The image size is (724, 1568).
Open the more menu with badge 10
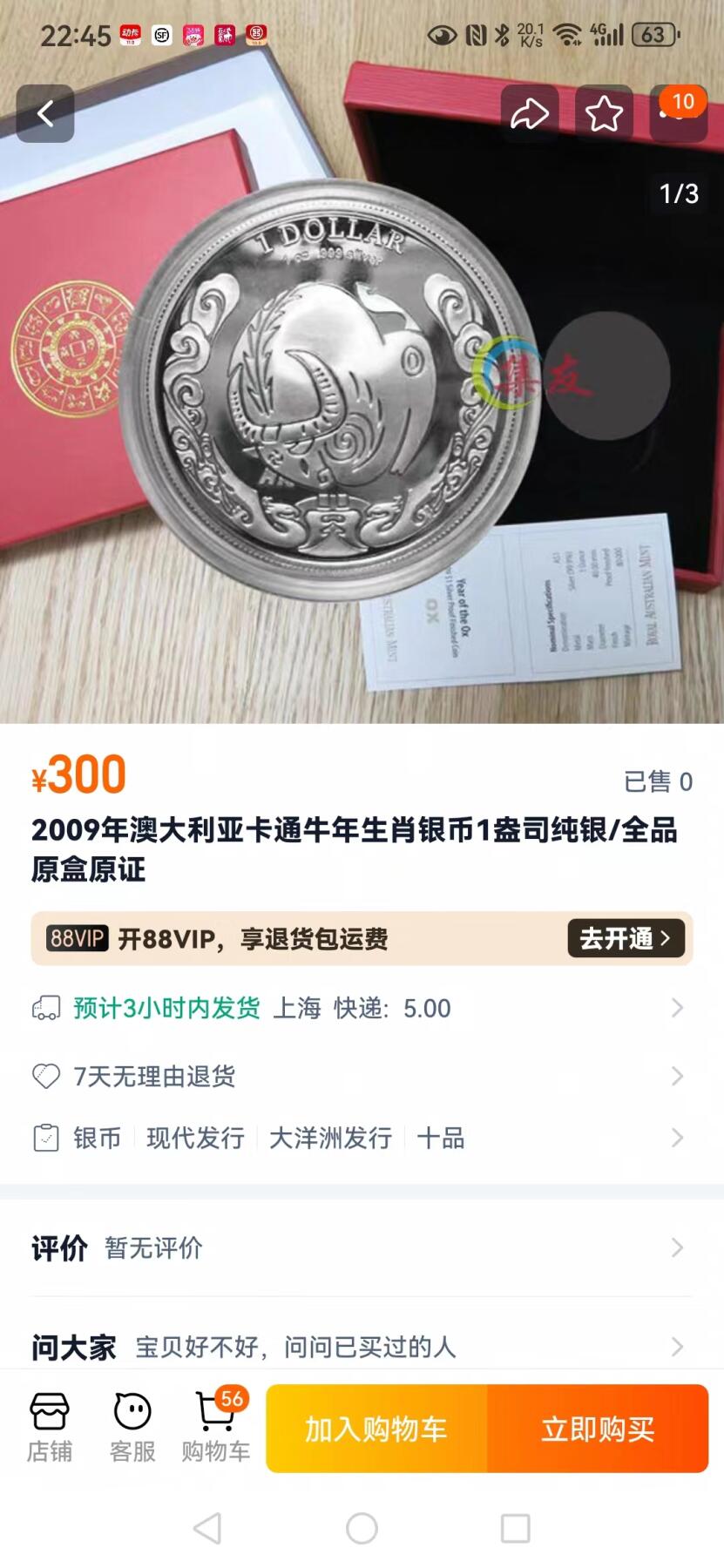[x=678, y=113]
